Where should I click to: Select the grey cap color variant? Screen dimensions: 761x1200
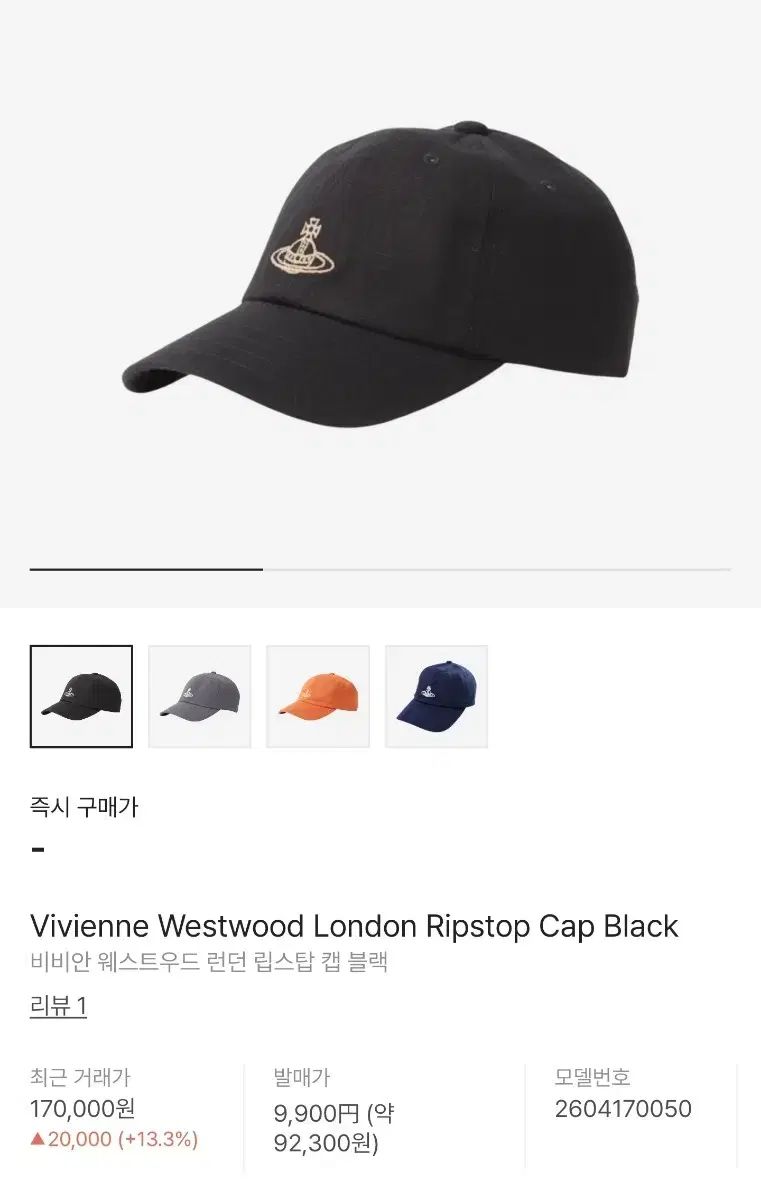[x=200, y=697]
